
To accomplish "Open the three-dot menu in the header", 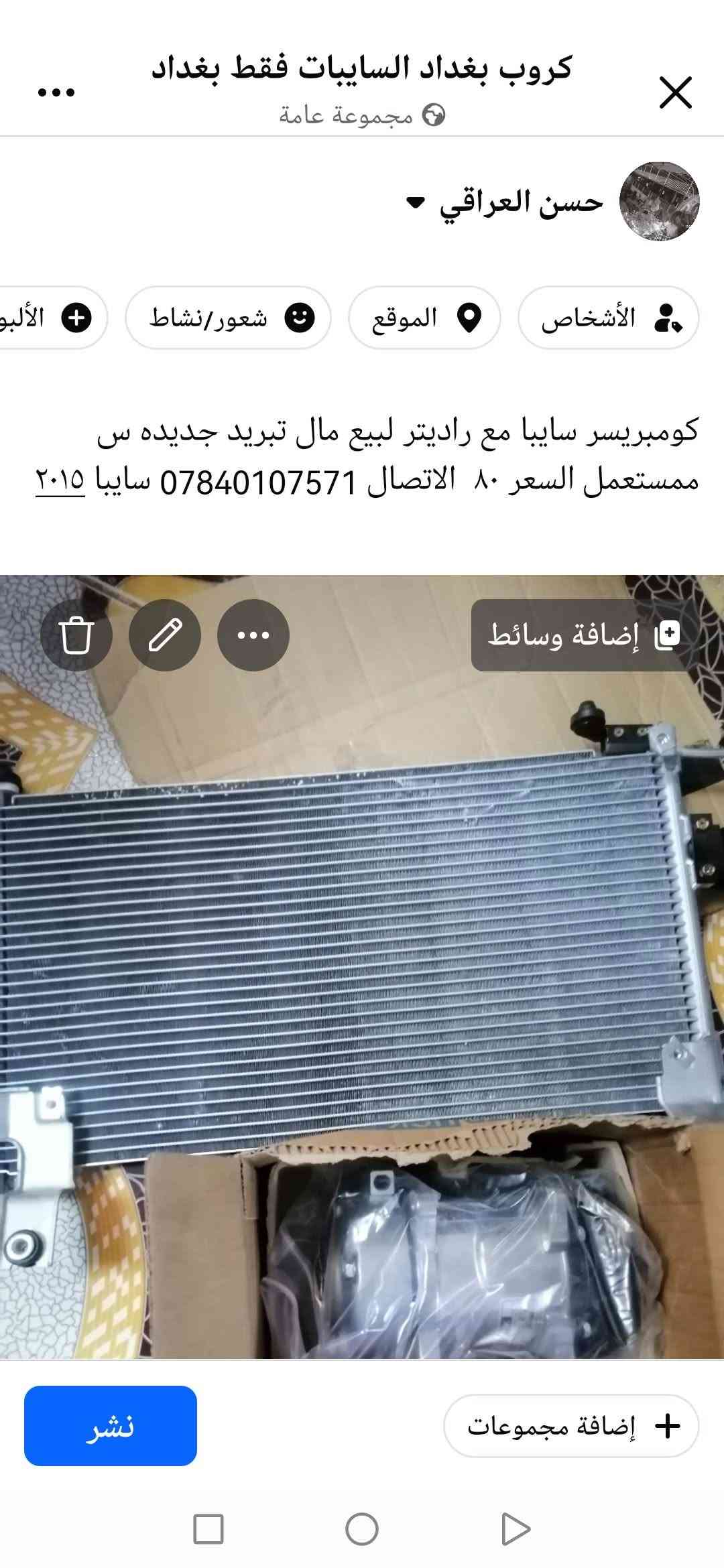I will point(56,92).
